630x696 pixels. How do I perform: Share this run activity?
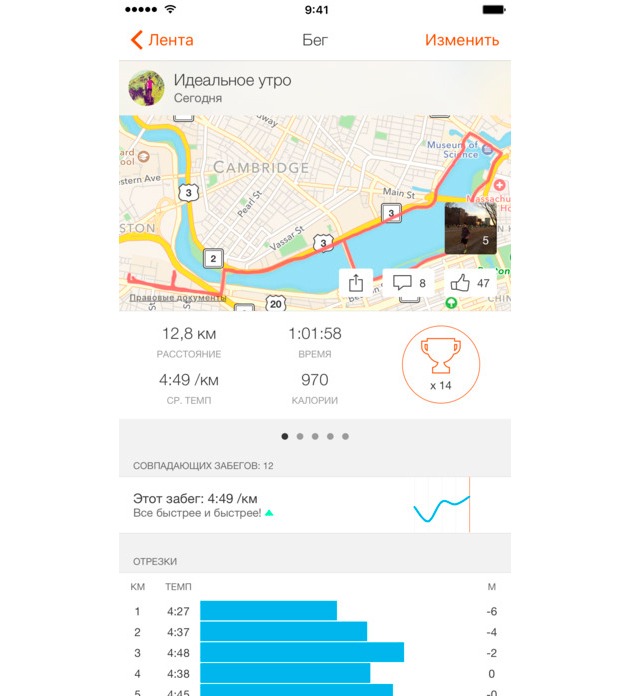tap(356, 283)
